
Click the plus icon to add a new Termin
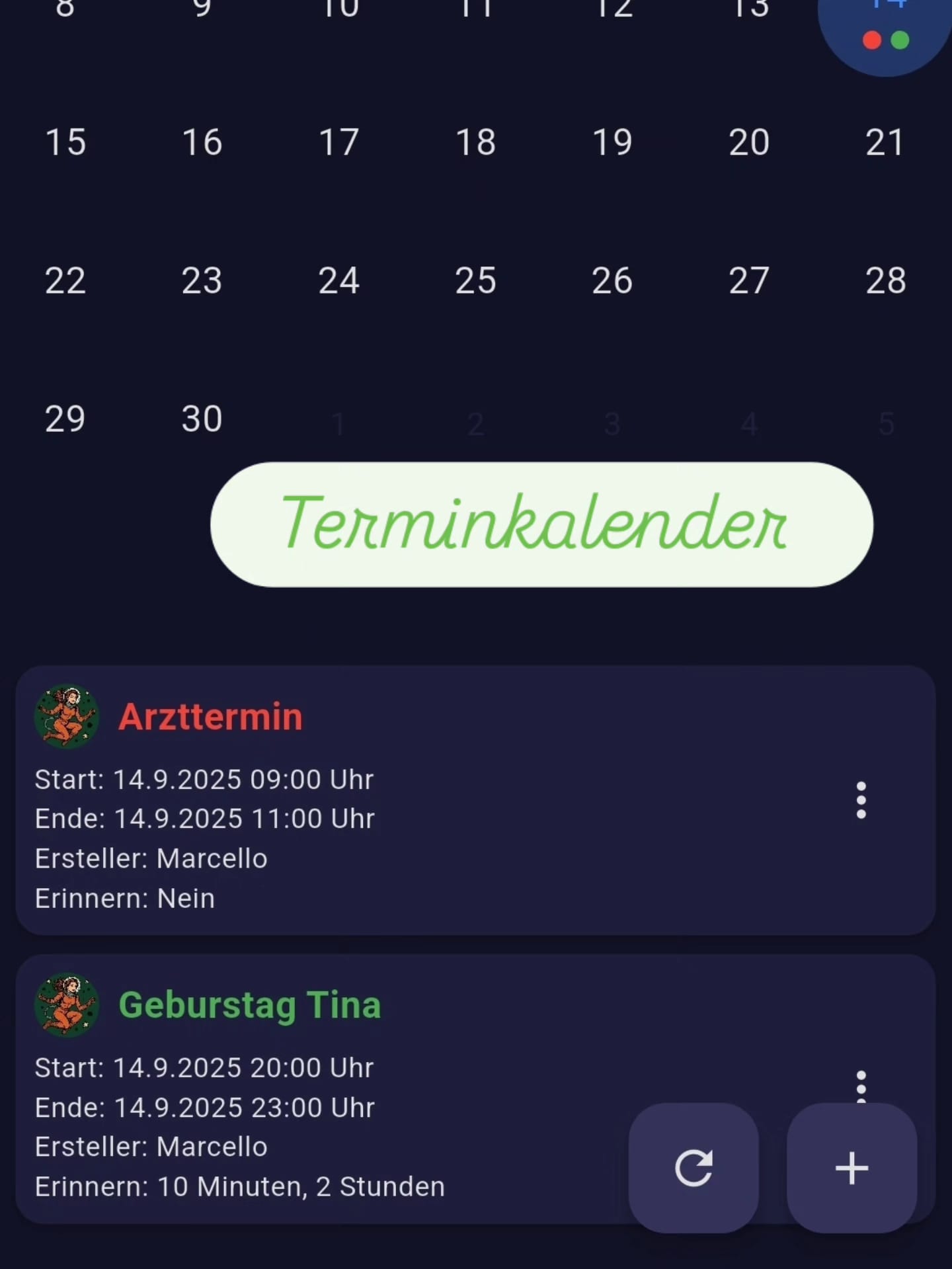852,1168
